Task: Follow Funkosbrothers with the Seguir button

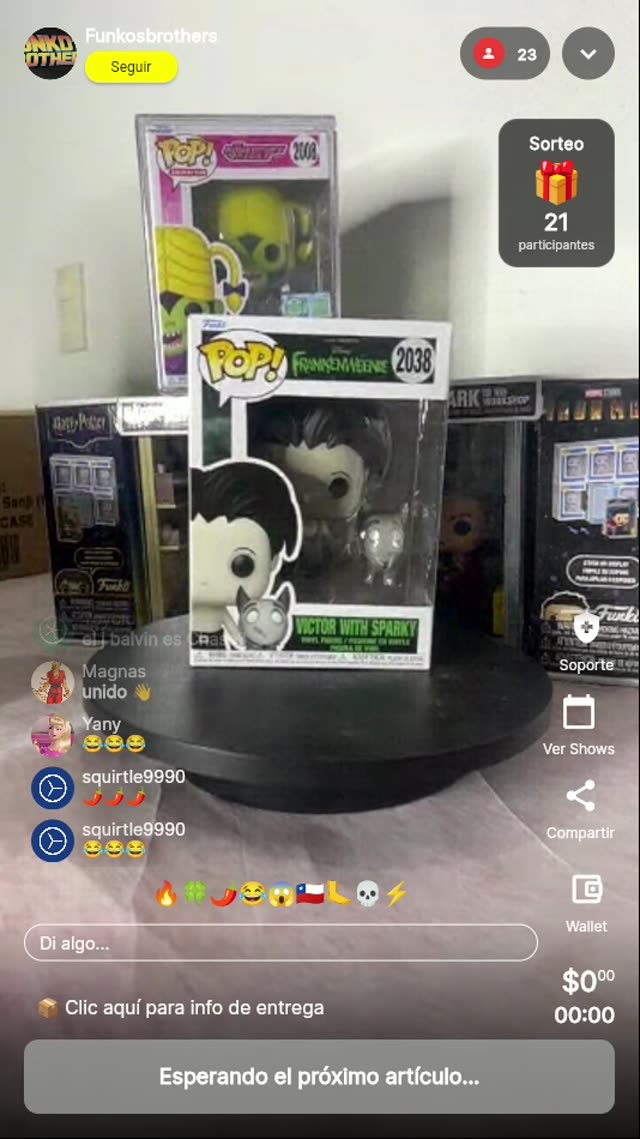Action: pyautogui.click(x=131, y=67)
